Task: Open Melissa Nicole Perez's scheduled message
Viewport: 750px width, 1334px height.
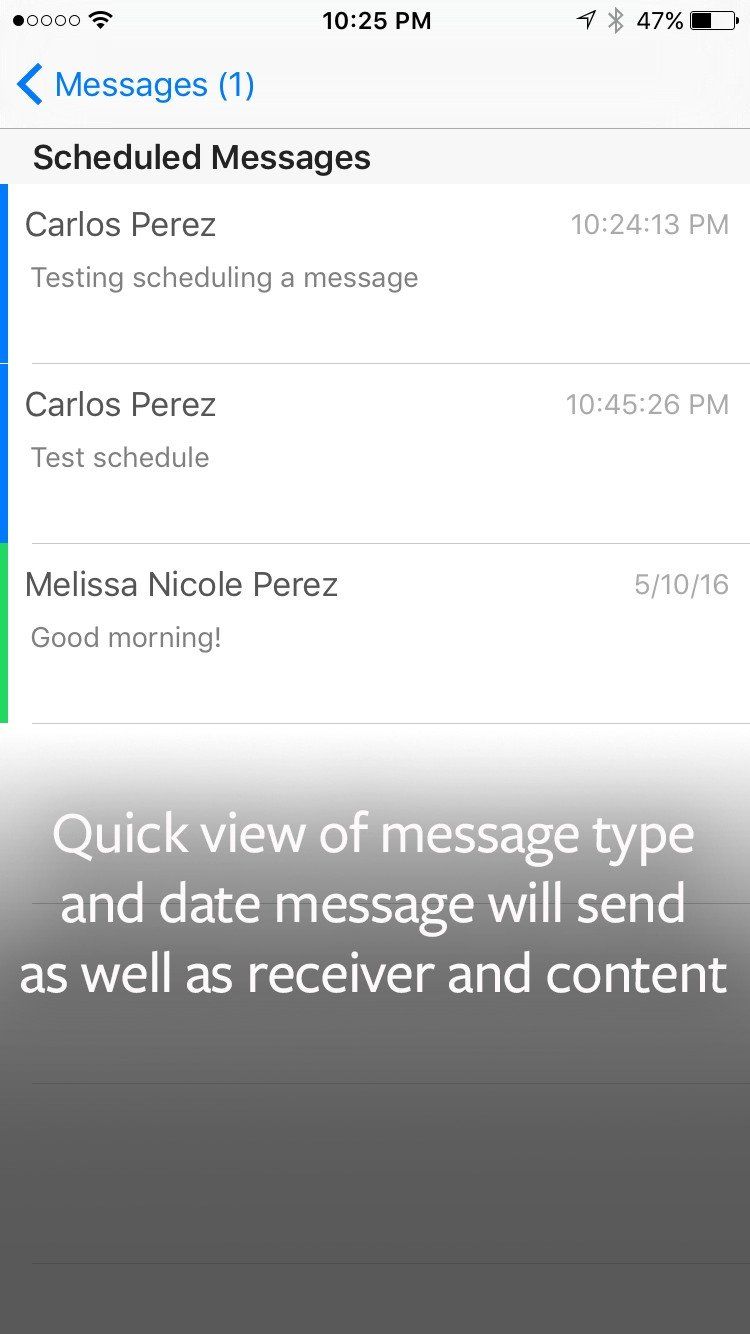Action: pyautogui.click(x=375, y=633)
